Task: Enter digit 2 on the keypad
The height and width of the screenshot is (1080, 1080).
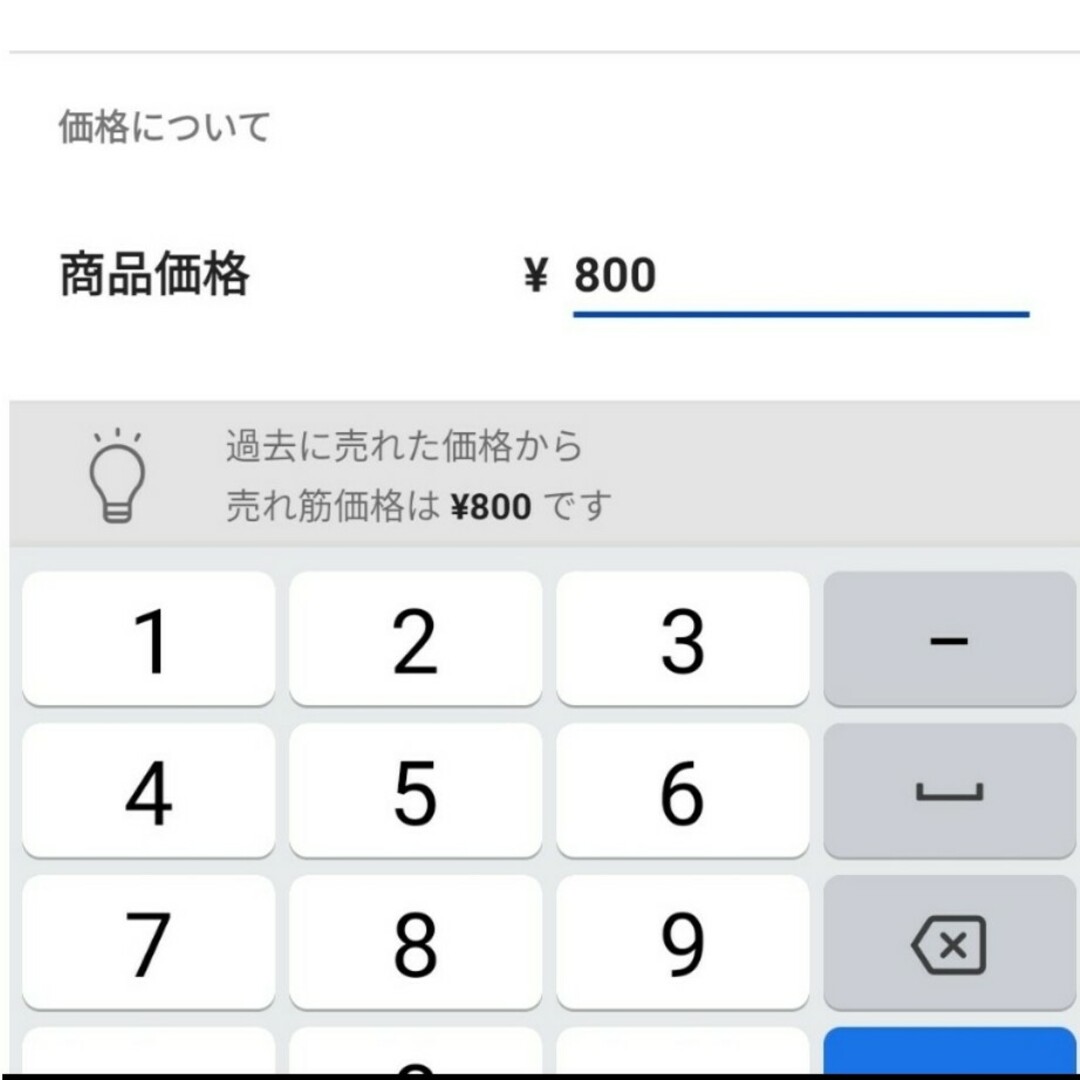Action: [x=415, y=640]
